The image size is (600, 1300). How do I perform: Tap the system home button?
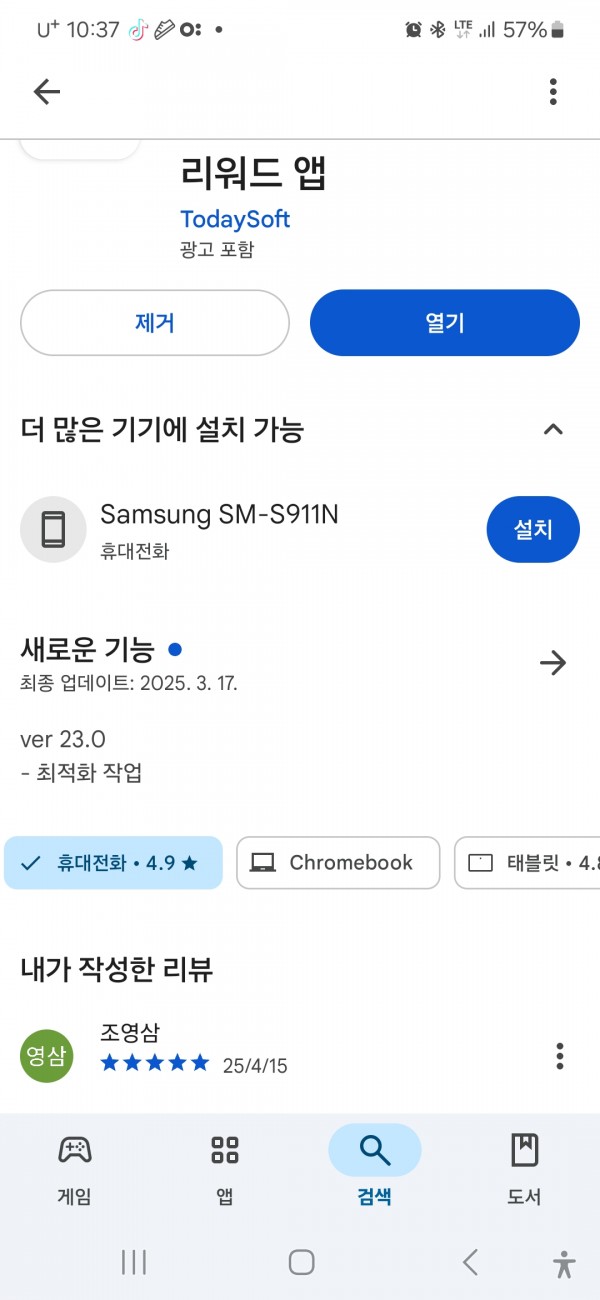click(301, 1262)
